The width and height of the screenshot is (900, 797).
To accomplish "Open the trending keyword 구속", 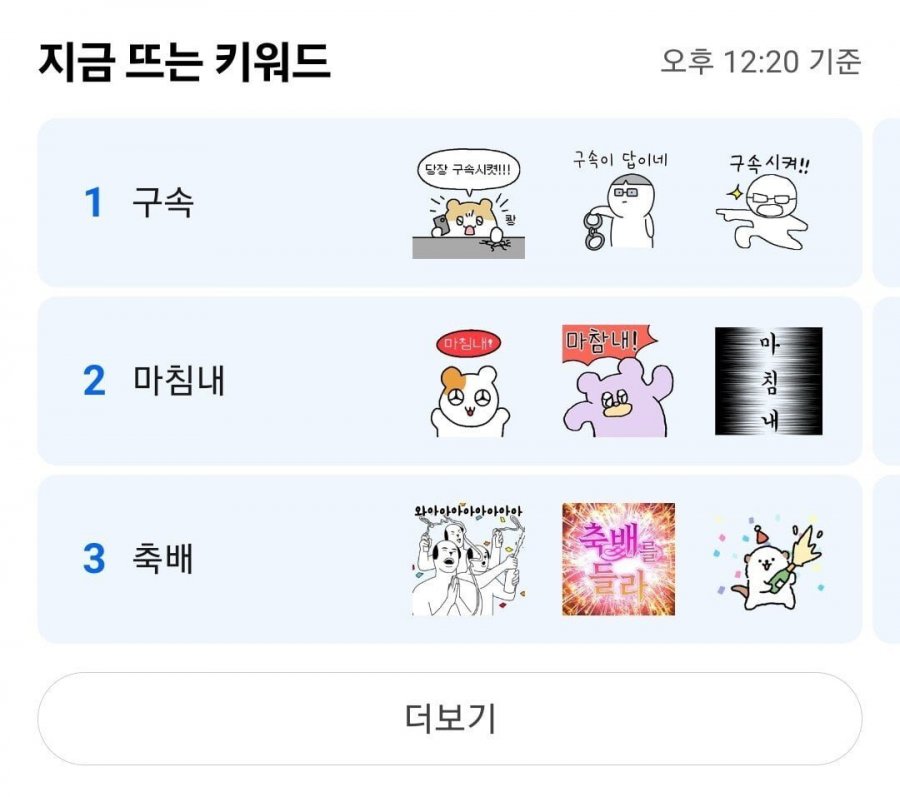I will pyautogui.click(x=163, y=203).
